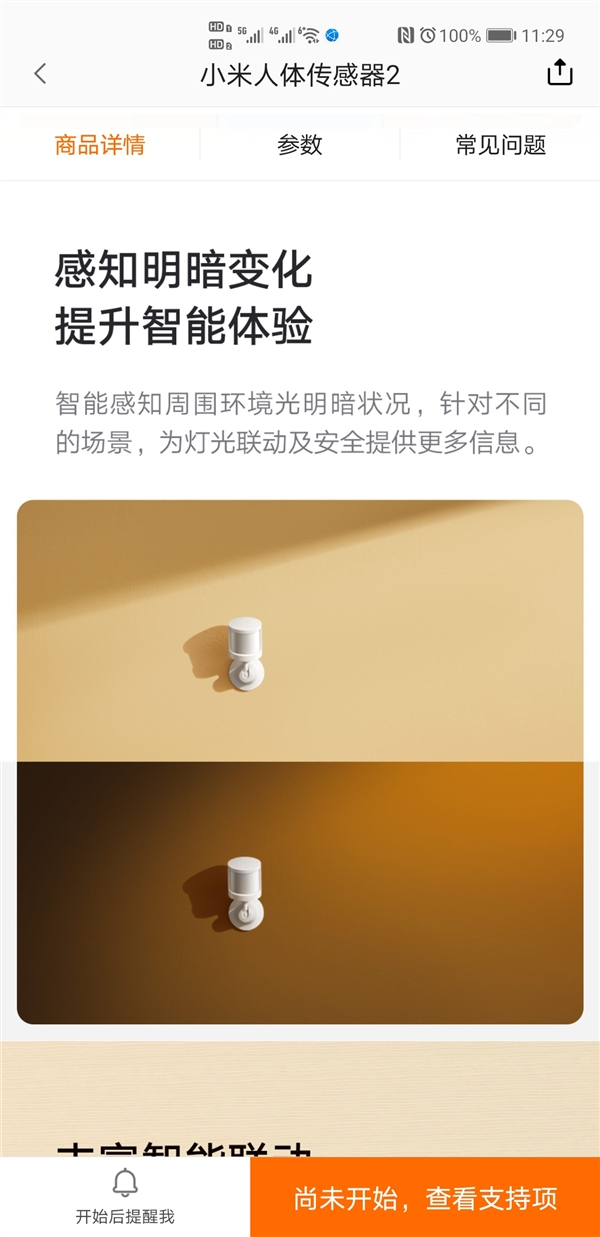The image size is (600, 1237).
Task: Switch to the 参数 tab
Action: click(x=300, y=145)
